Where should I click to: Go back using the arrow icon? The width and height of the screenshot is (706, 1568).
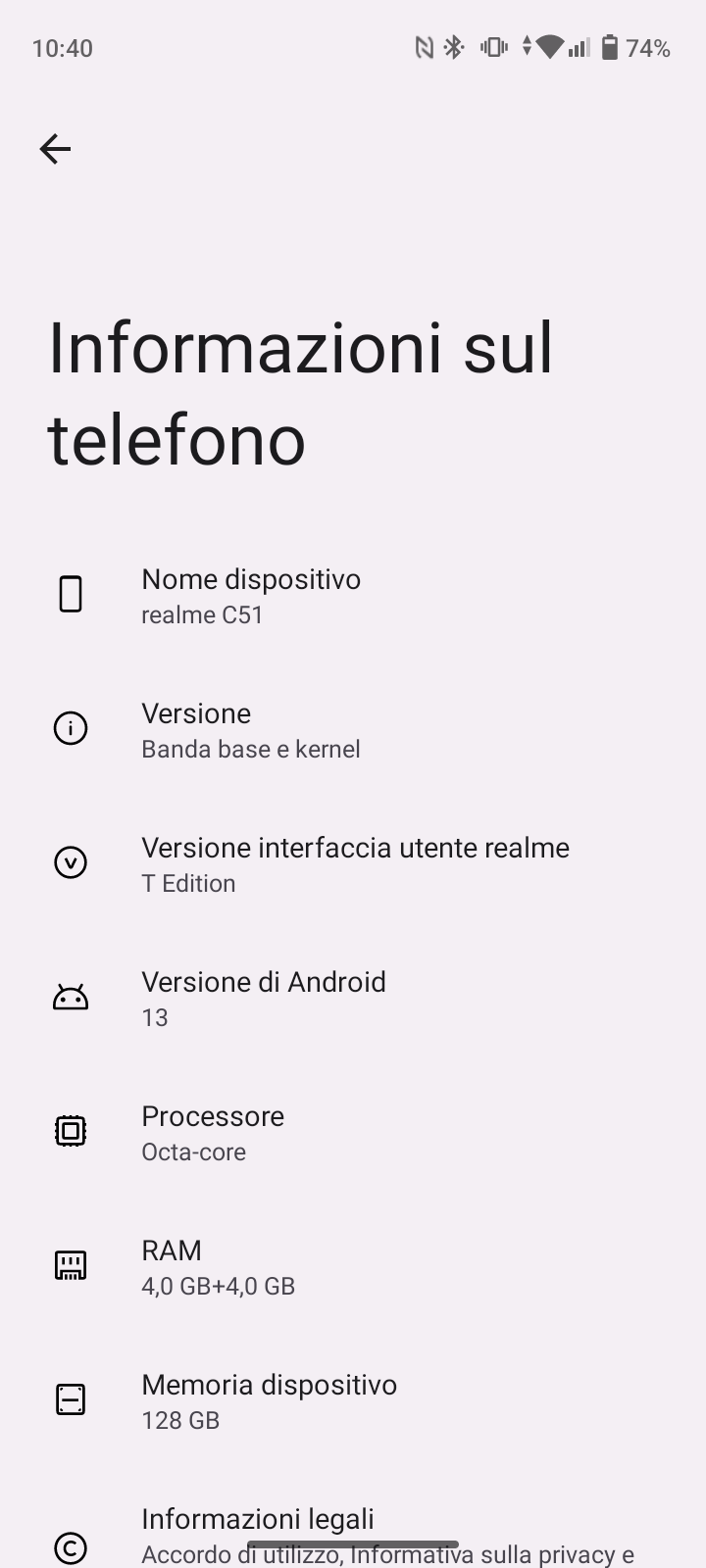click(x=55, y=149)
